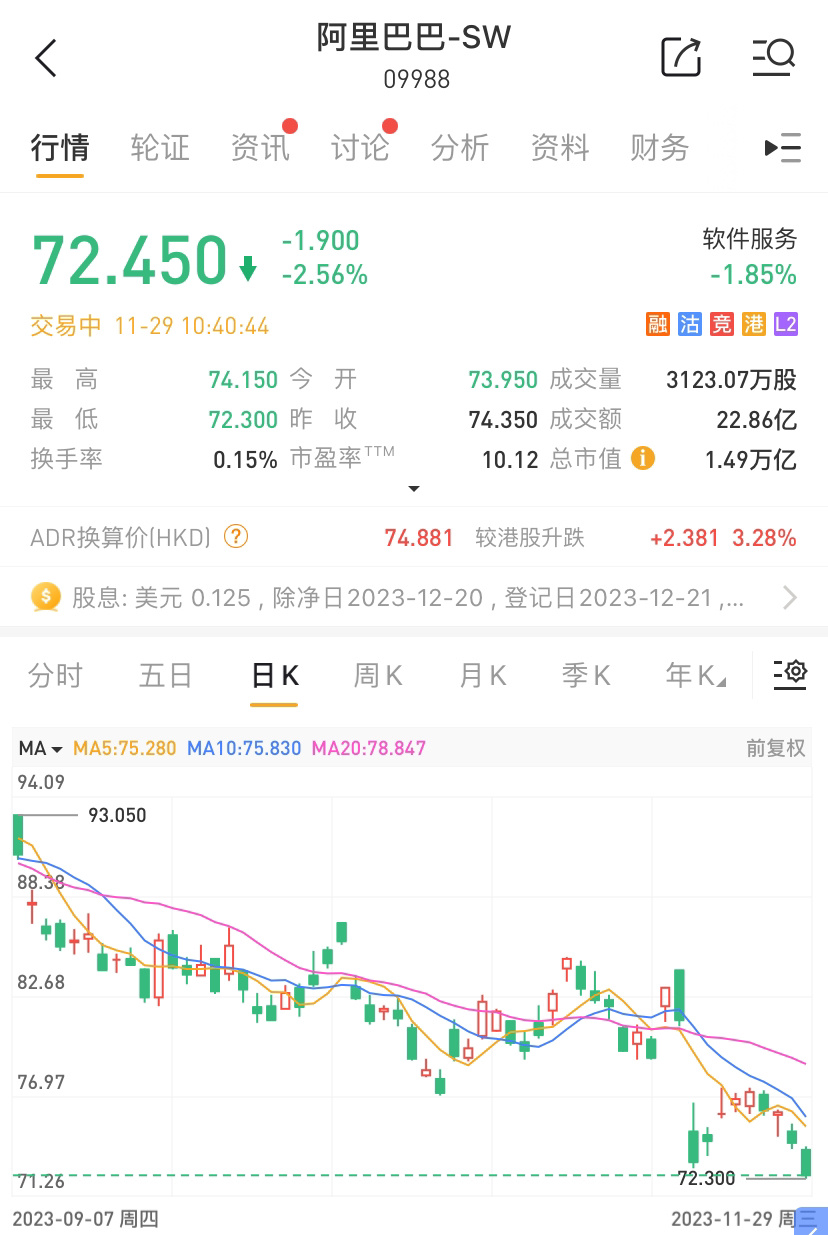
Task: Open the 分析 analysis tab
Action: (x=459, y=148)
